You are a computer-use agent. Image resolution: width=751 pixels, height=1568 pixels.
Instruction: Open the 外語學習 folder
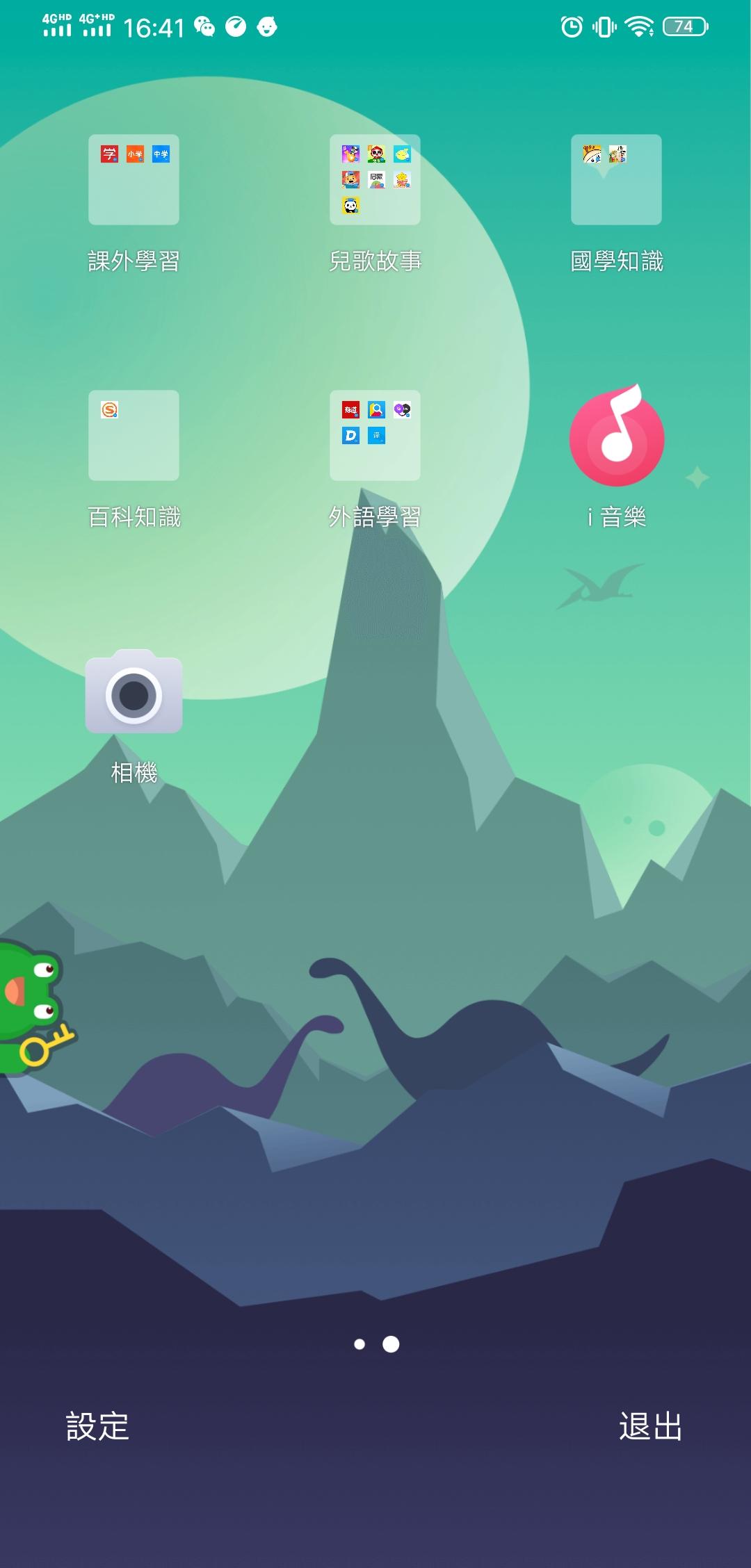click(375, 436)
